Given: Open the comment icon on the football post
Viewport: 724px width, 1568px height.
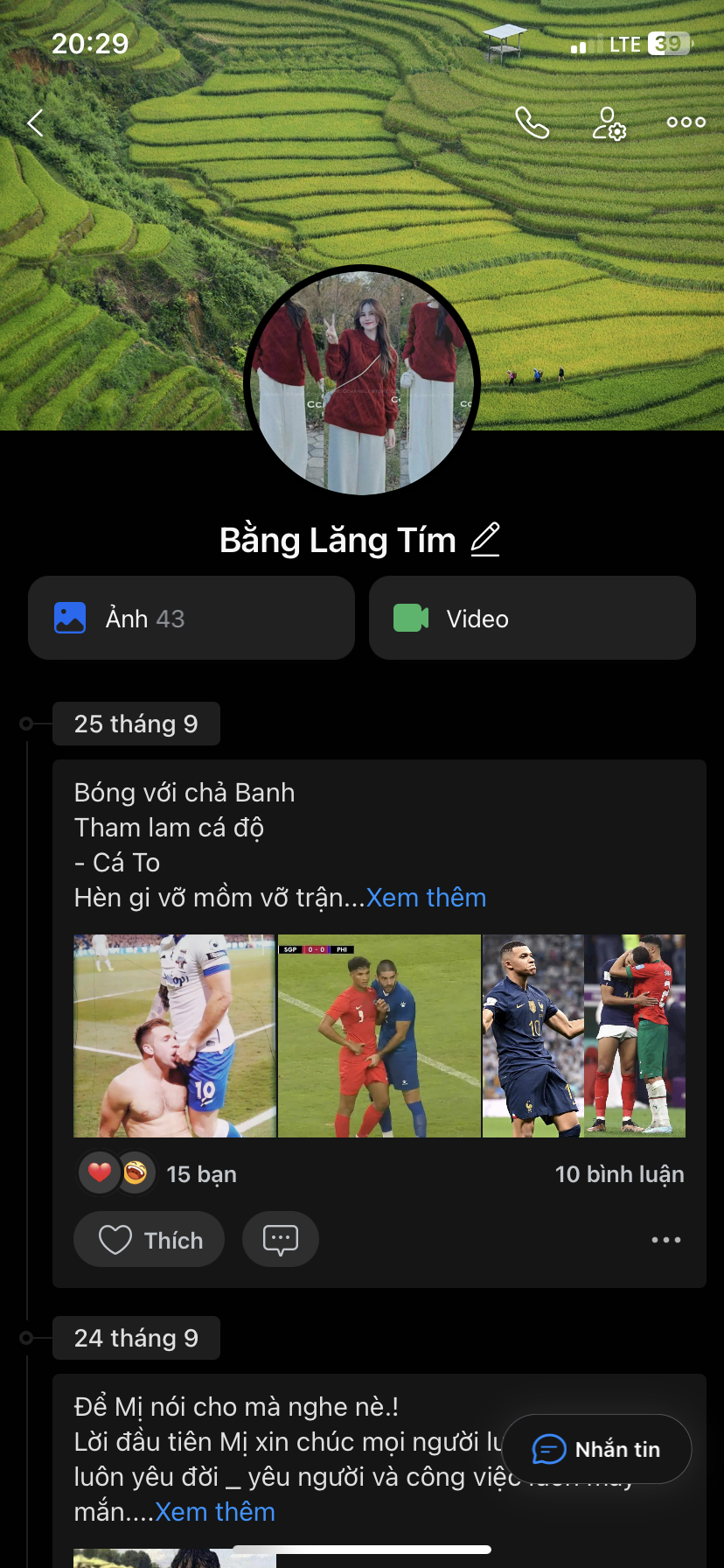Looking at the screenshot, I should (x=280, y=1239).
